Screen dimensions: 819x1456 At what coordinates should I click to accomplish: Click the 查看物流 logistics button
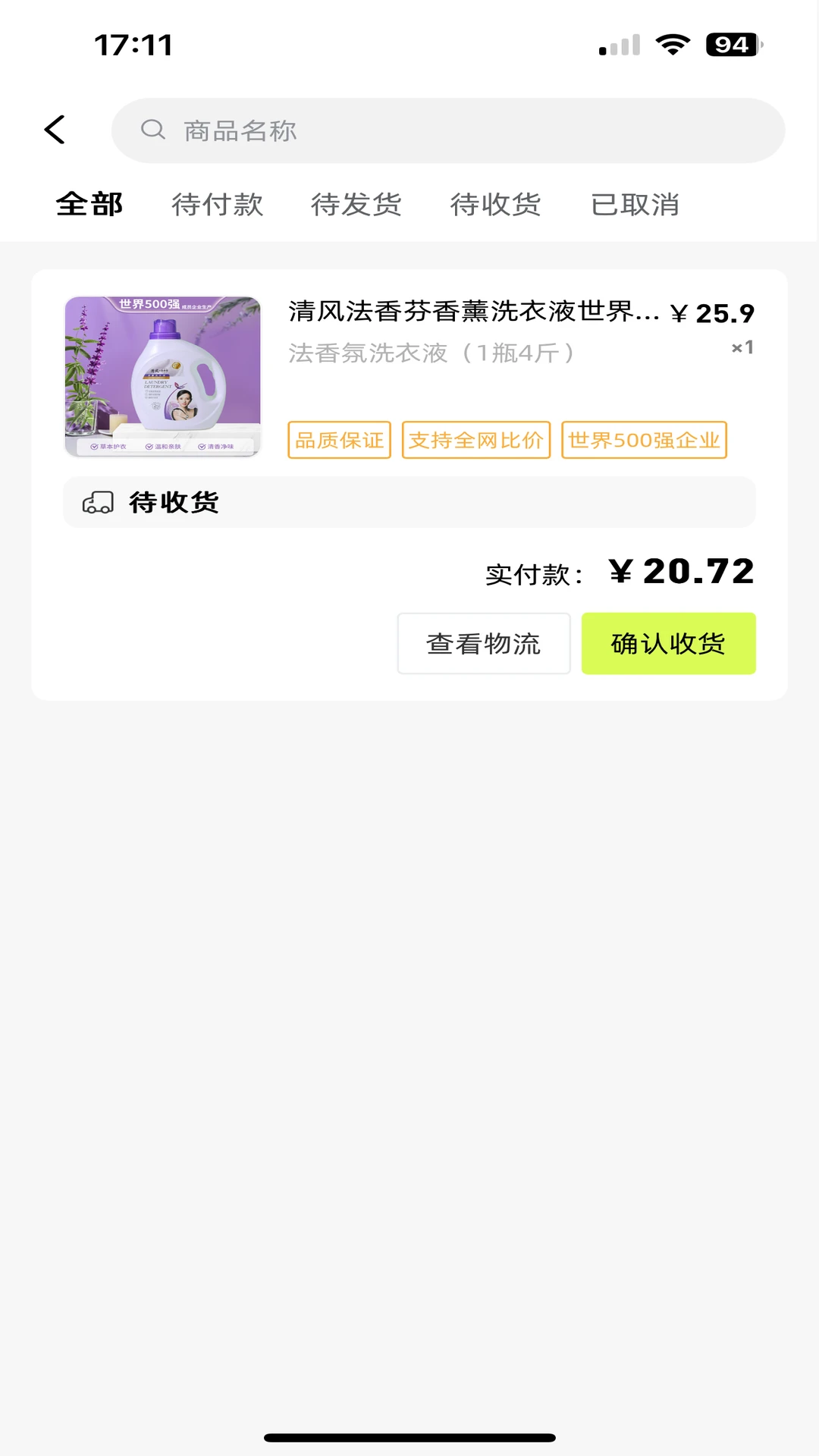click(483, 642)
